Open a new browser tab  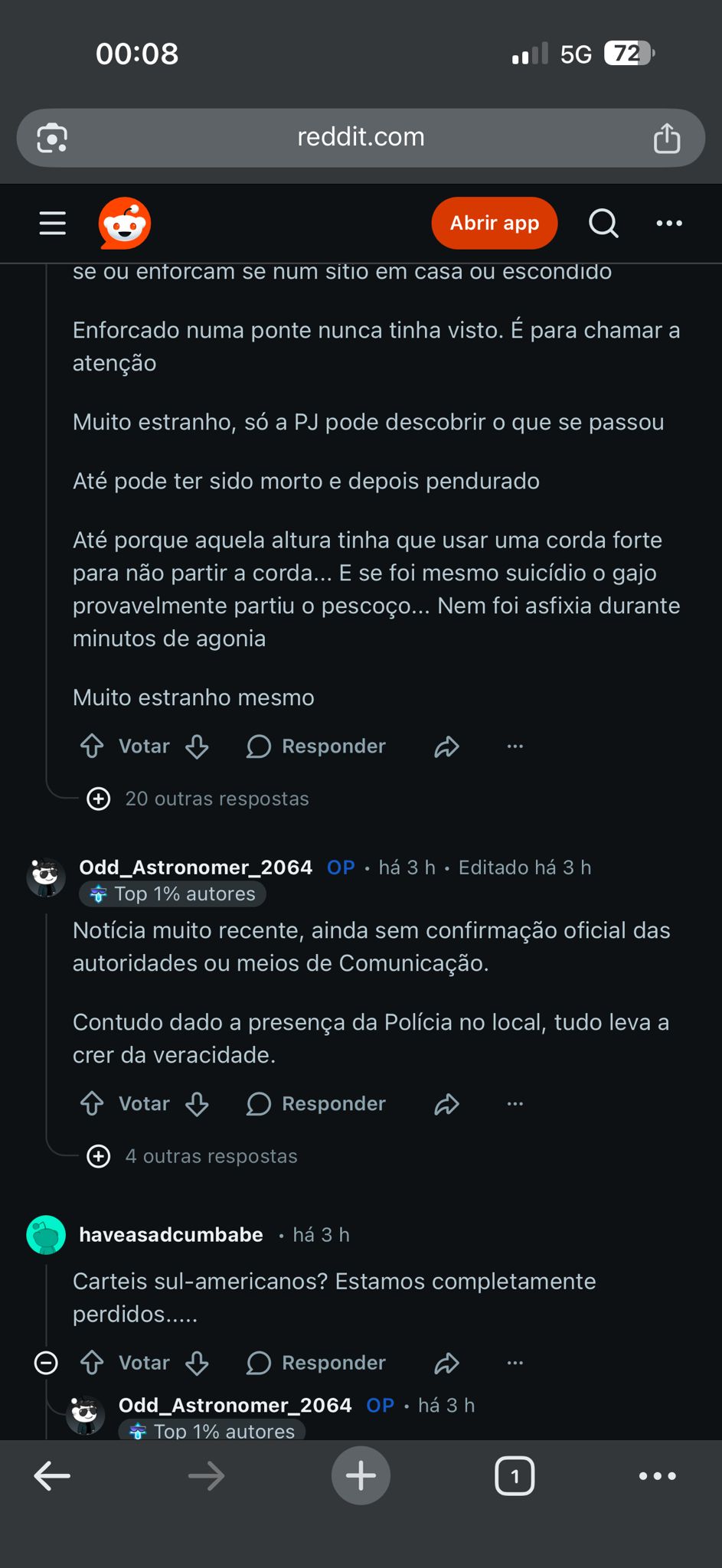click(361, 1475)
